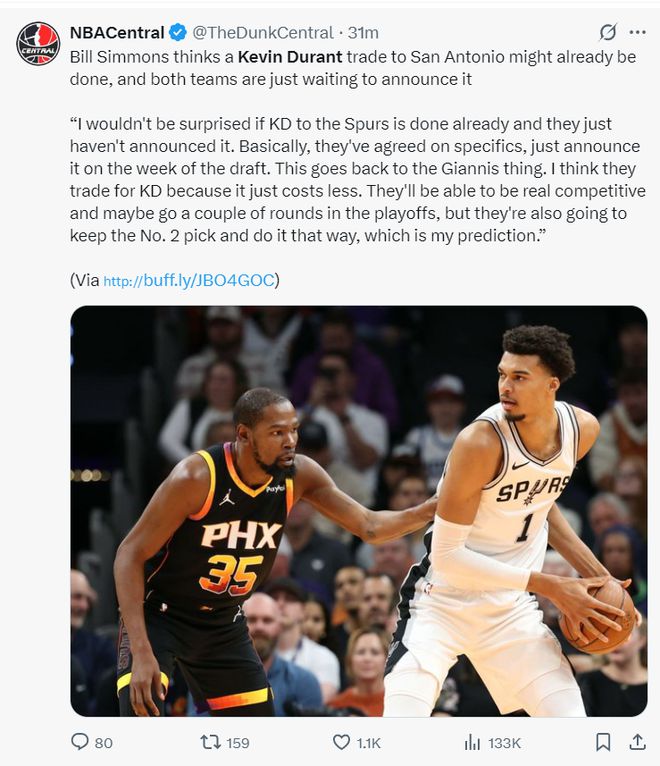Open the post's overflow menu
Screen dimensions: 660x766
637,32
